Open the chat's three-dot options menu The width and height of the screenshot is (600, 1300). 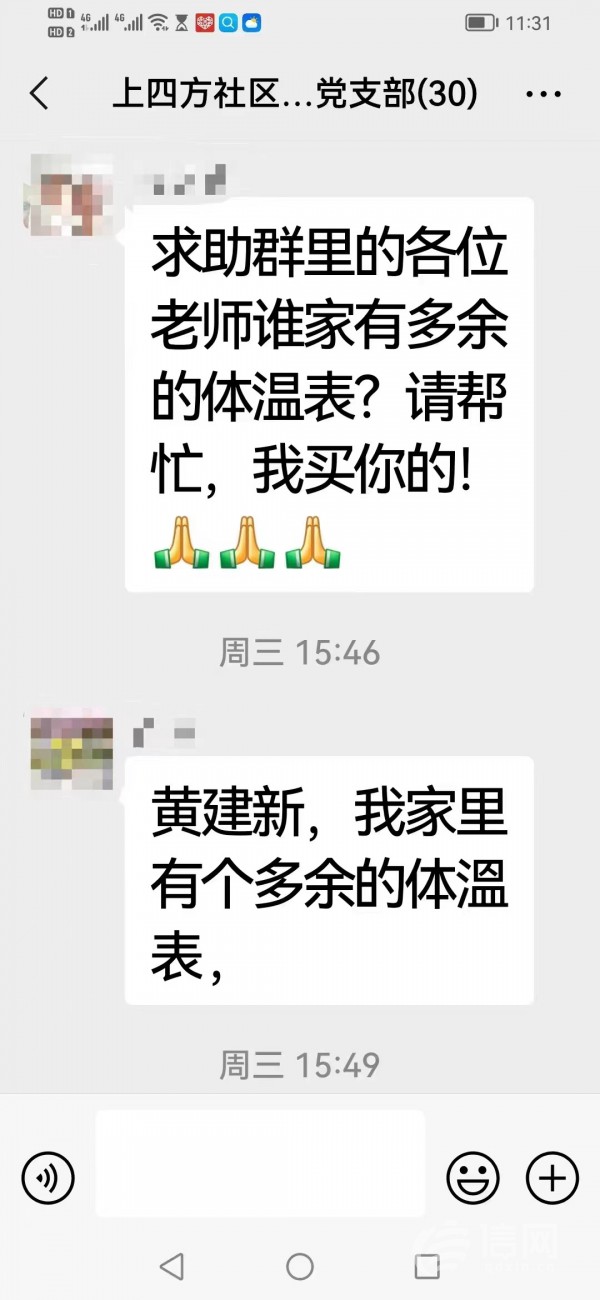click(x=543, y=95)
